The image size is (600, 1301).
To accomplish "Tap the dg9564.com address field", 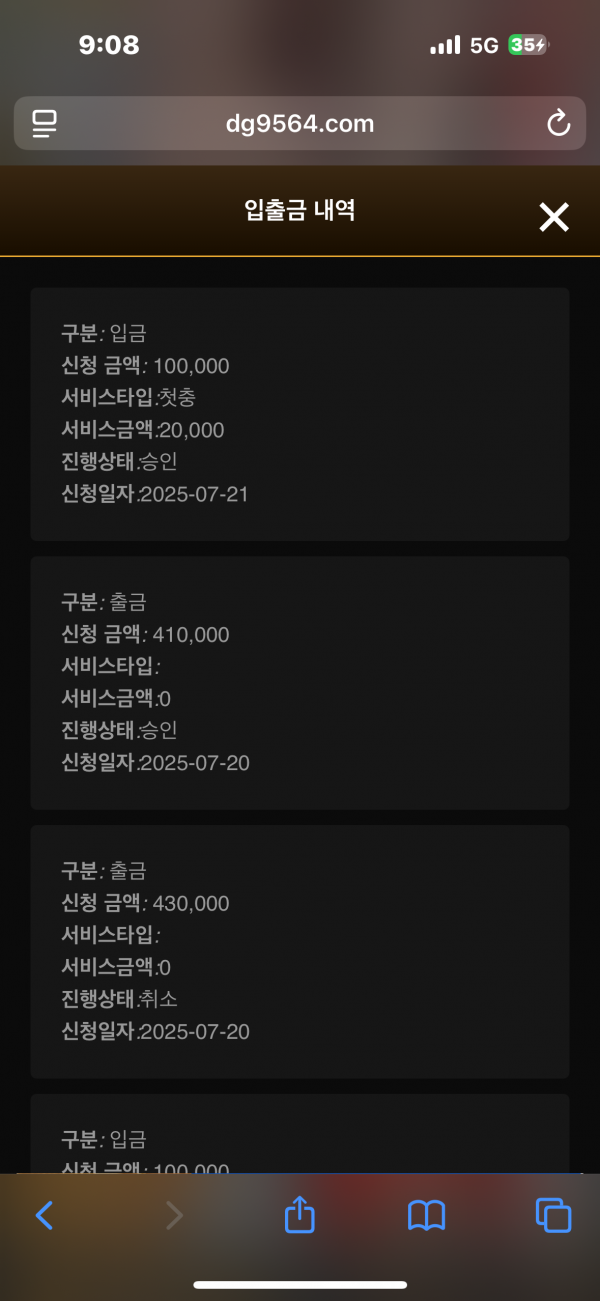I will coord(300,124).
